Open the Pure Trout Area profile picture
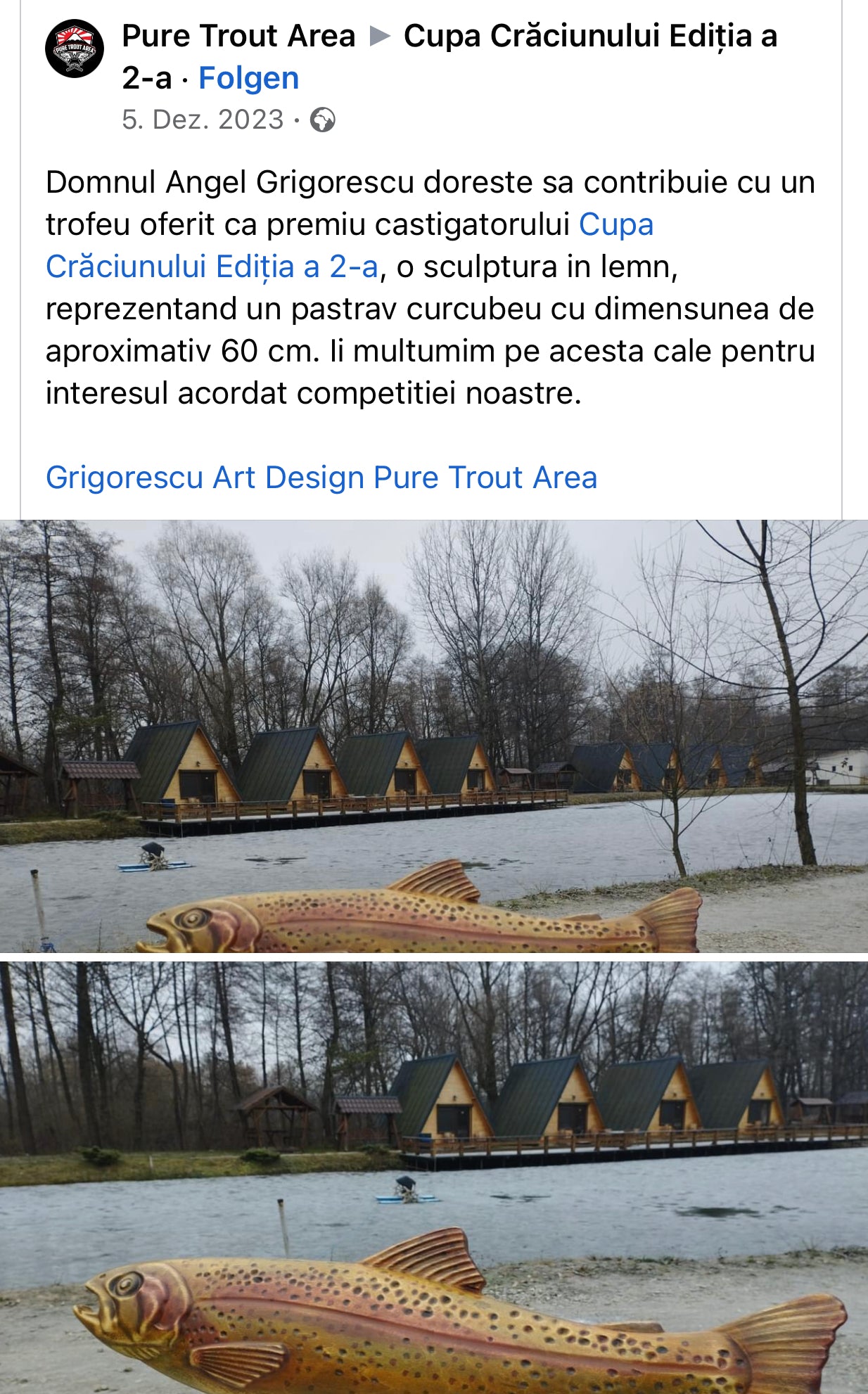Image resolution: width=868 pixels, height=1394 pixels. coord(75,49)
